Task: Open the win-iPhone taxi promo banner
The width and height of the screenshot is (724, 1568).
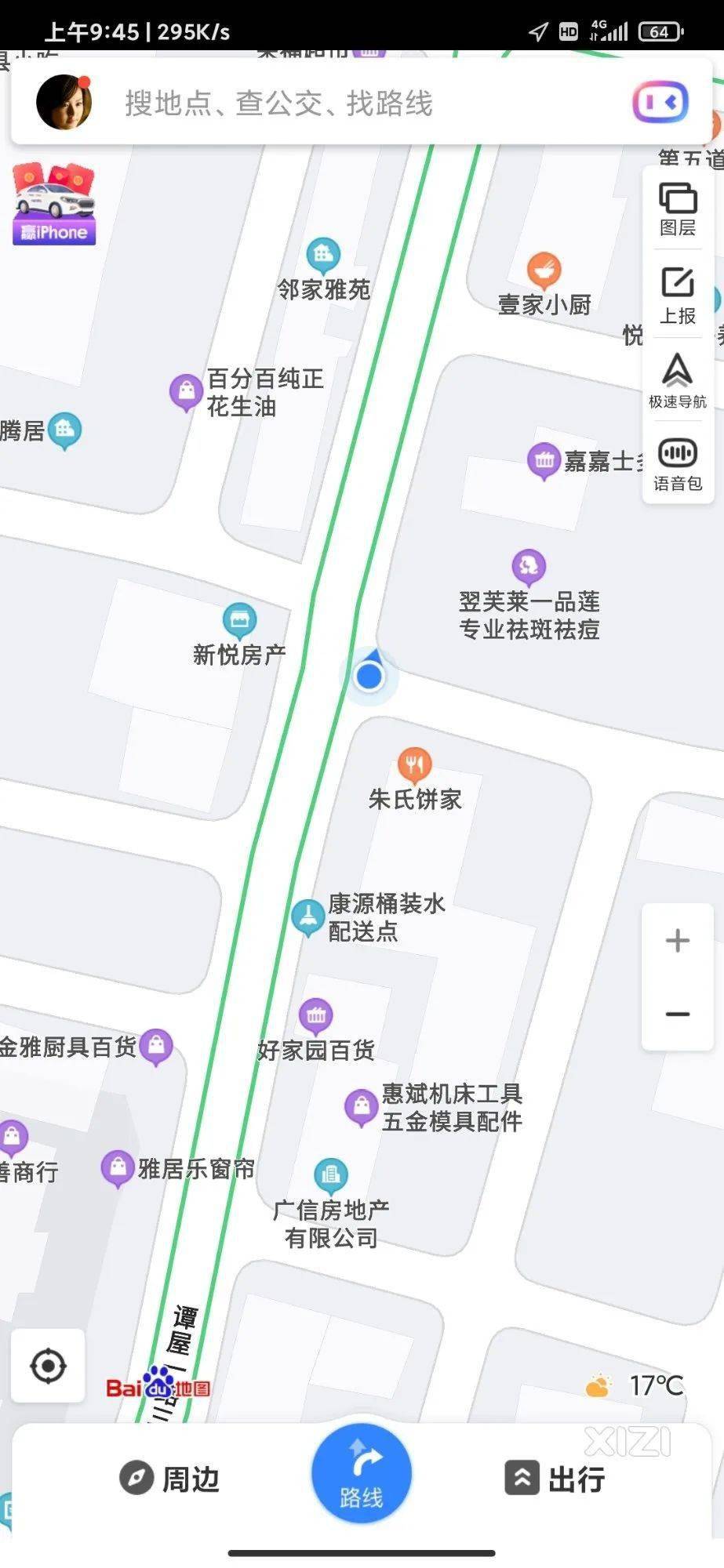Action: coord(53,205)
